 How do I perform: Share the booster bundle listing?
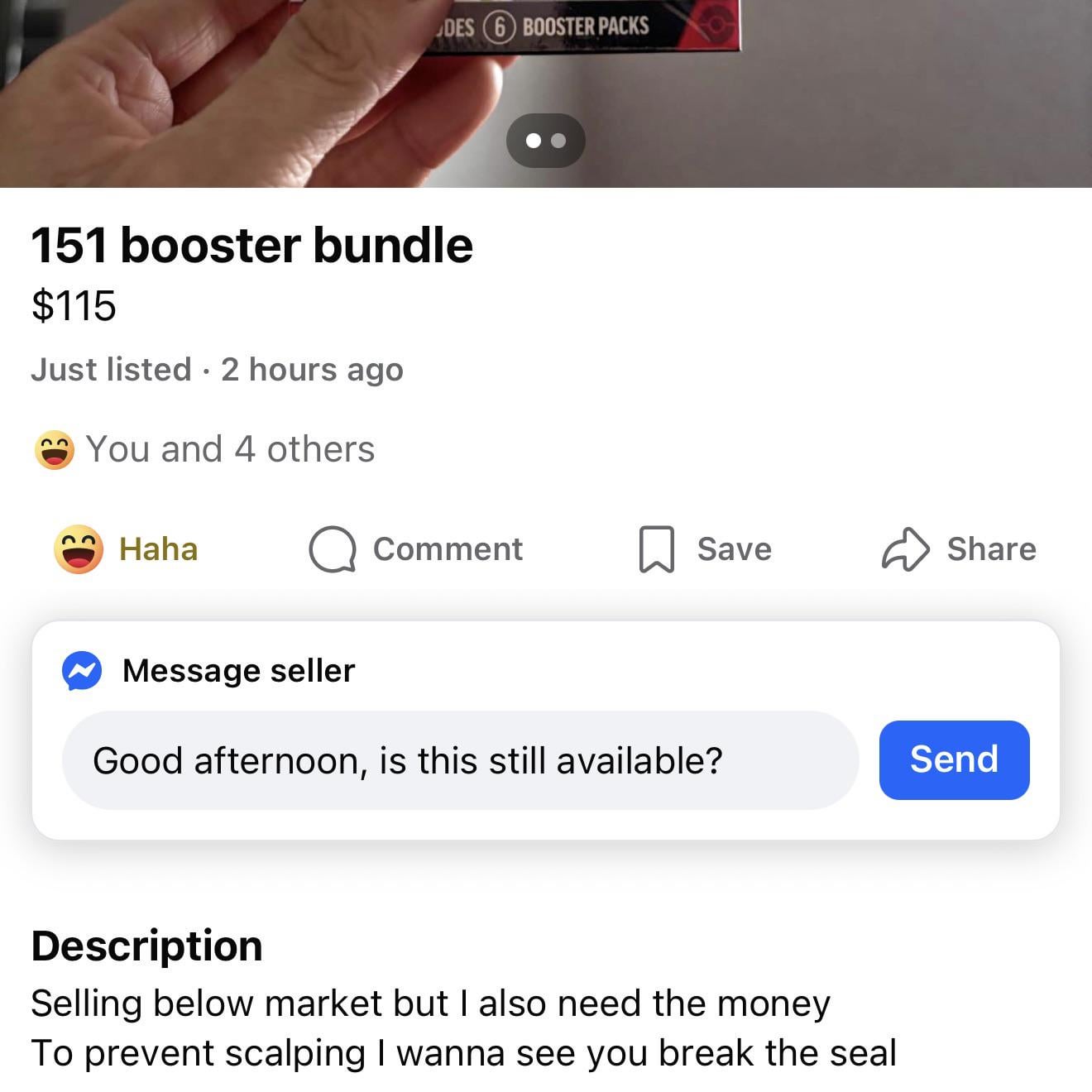tap(959, 549)
